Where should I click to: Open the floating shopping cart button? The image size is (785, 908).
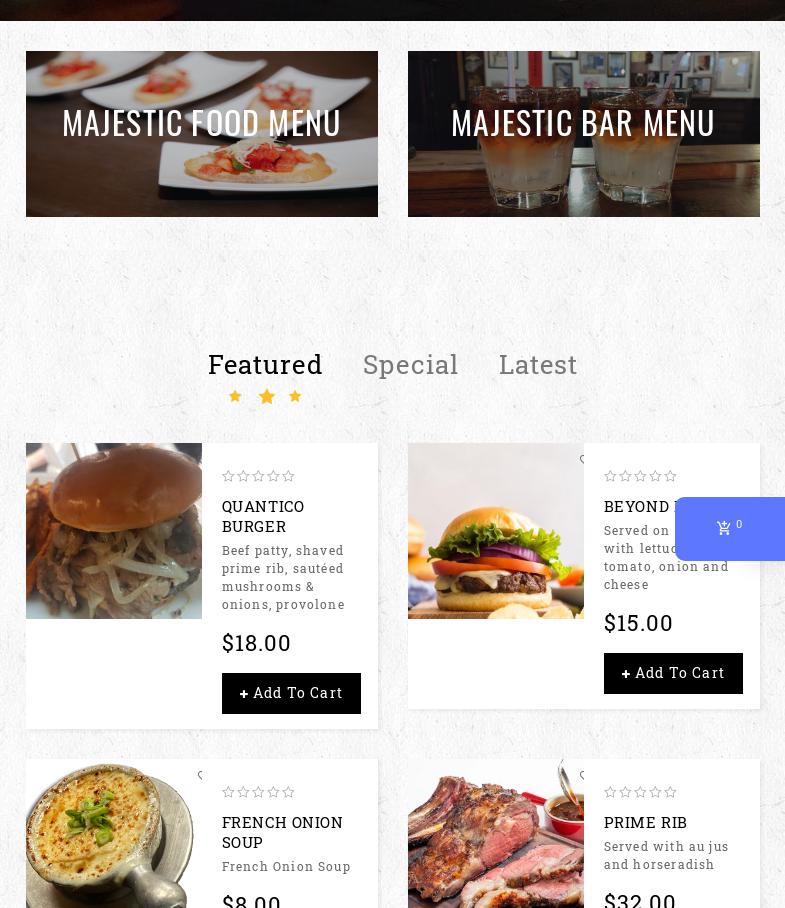[x=729, y=528]
